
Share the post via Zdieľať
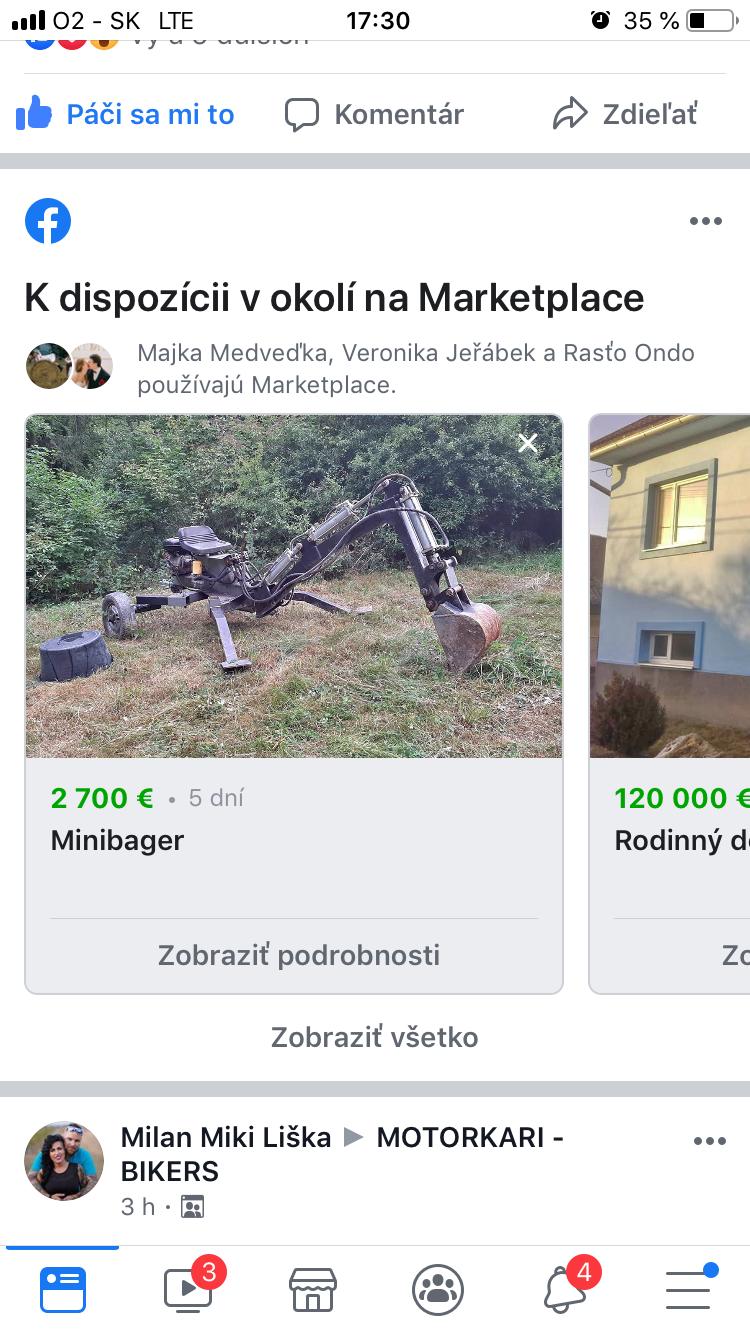[625, 114]
